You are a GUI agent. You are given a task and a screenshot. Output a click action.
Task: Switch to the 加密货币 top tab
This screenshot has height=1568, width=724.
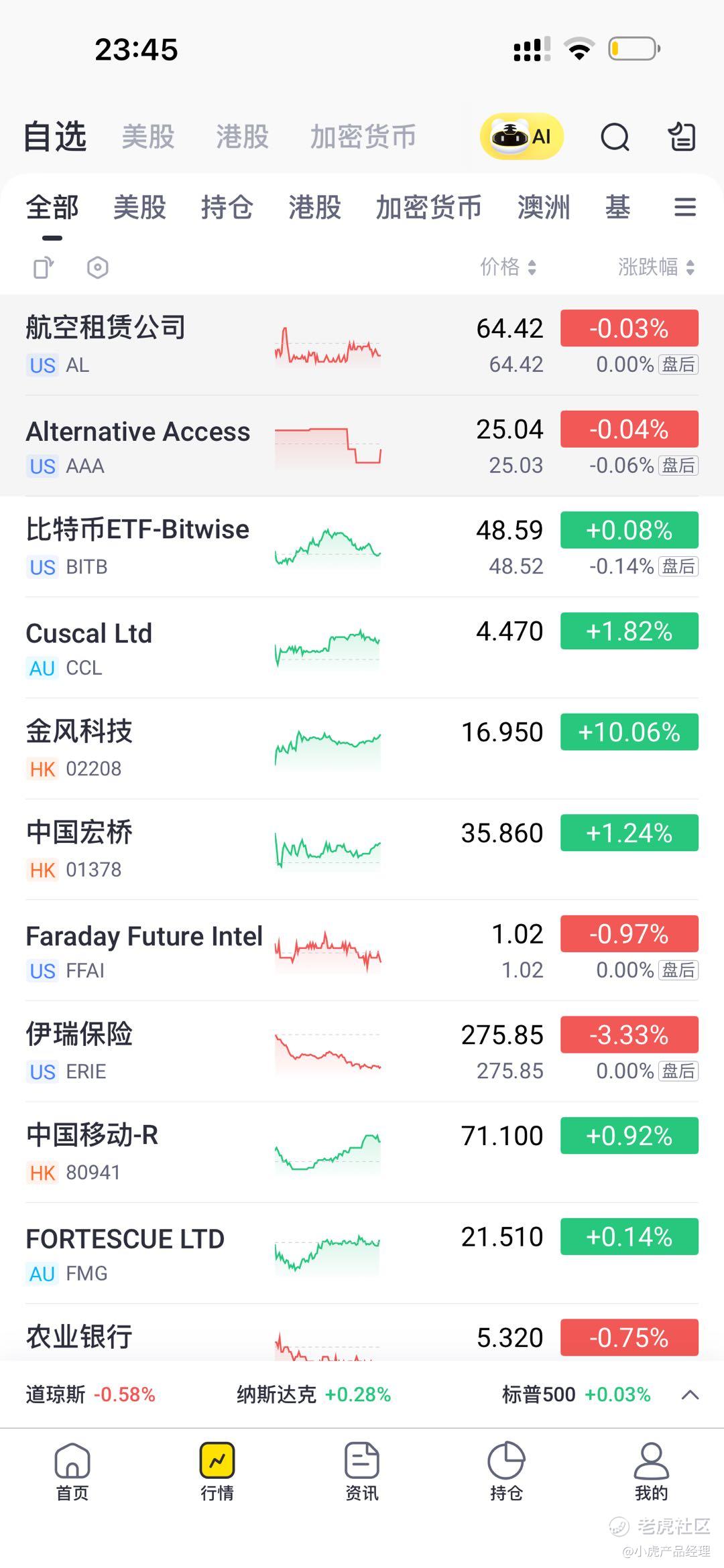coord(363,137)
